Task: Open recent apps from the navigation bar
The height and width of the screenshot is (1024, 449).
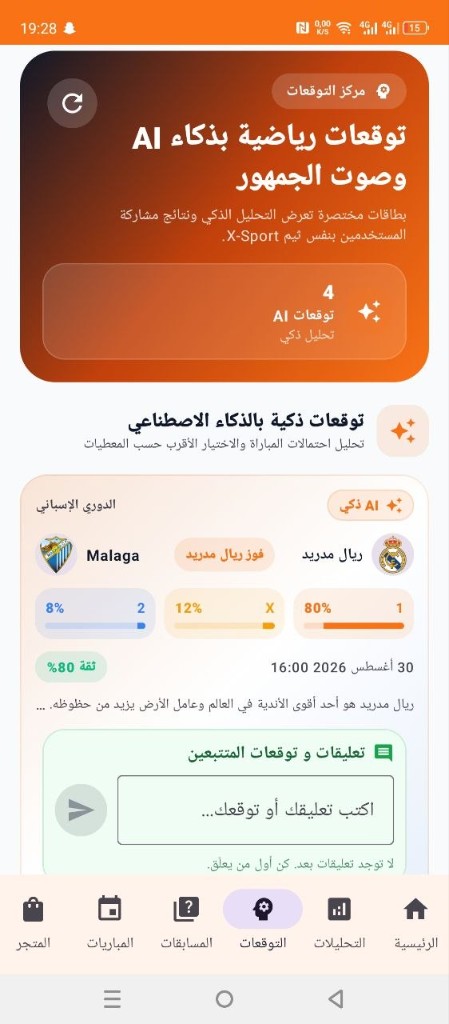Action: coord(112,999)
